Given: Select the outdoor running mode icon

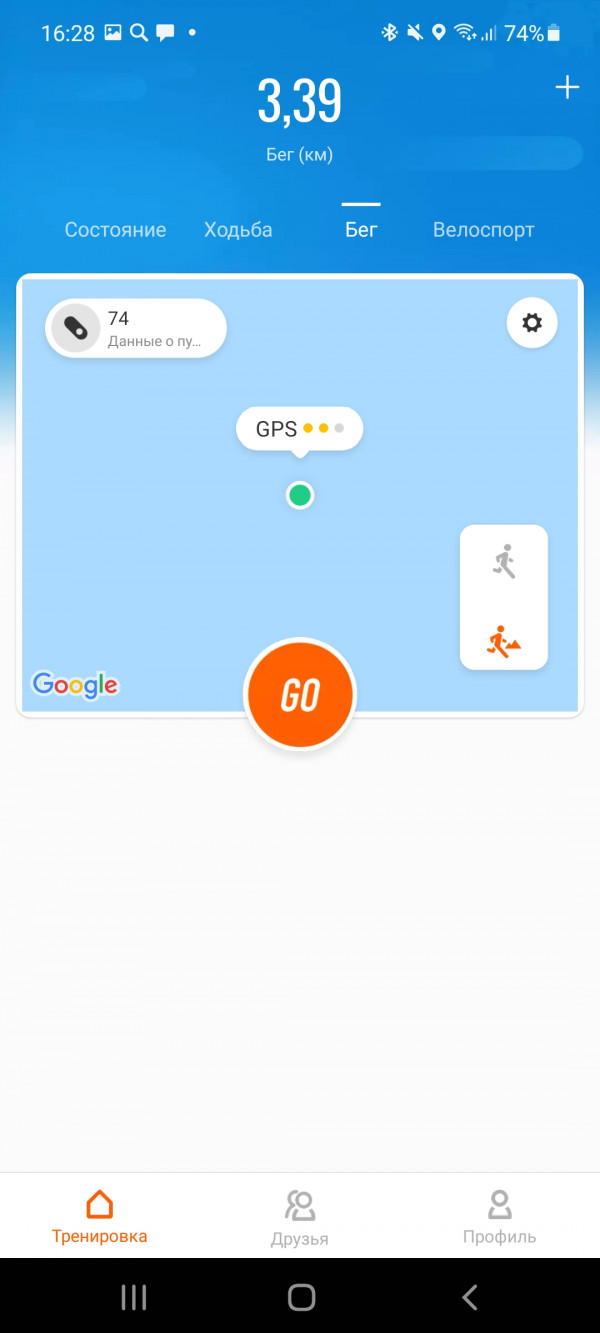Looking at the screenshot, I should [504, 562].
